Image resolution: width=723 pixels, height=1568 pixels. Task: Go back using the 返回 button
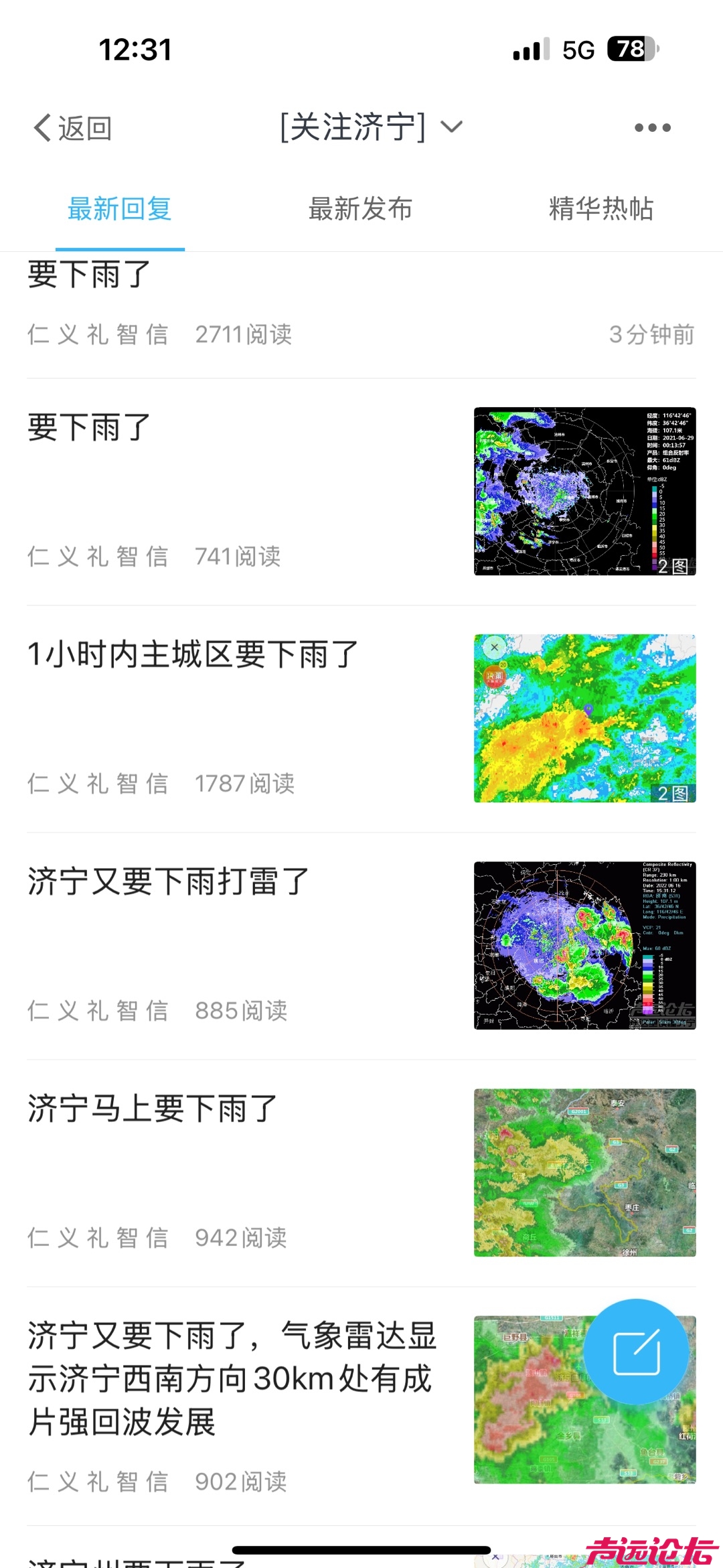click(x=72, y=128)
